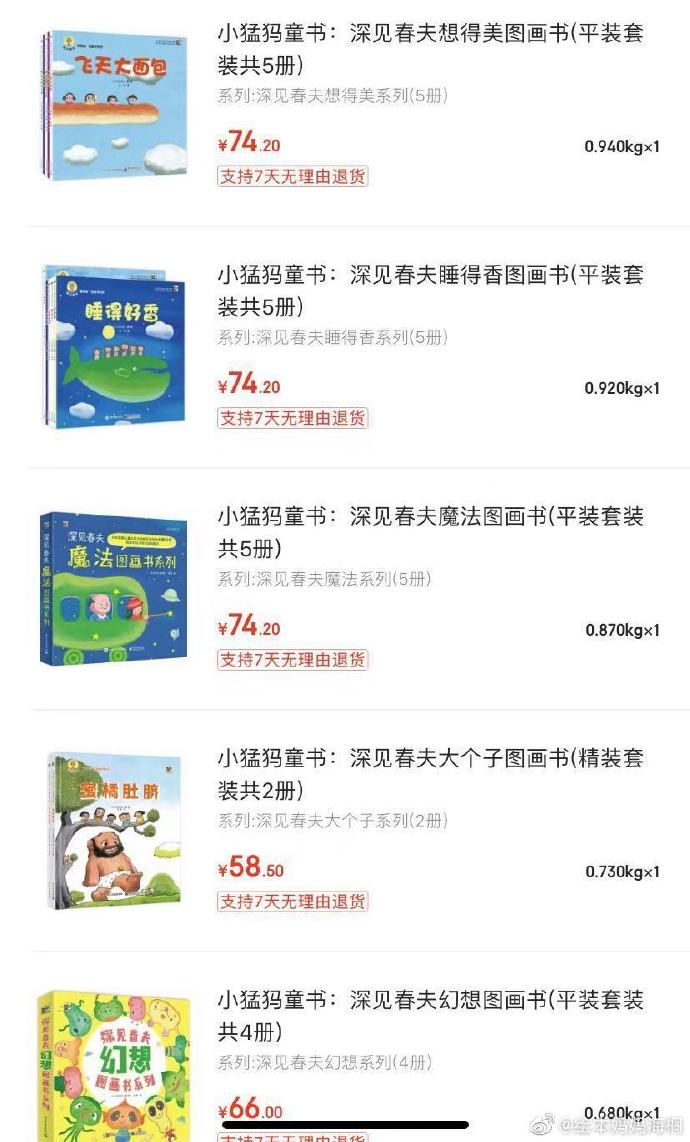Open the 深见春夫睡得香图画书 product row

point(430,290)
